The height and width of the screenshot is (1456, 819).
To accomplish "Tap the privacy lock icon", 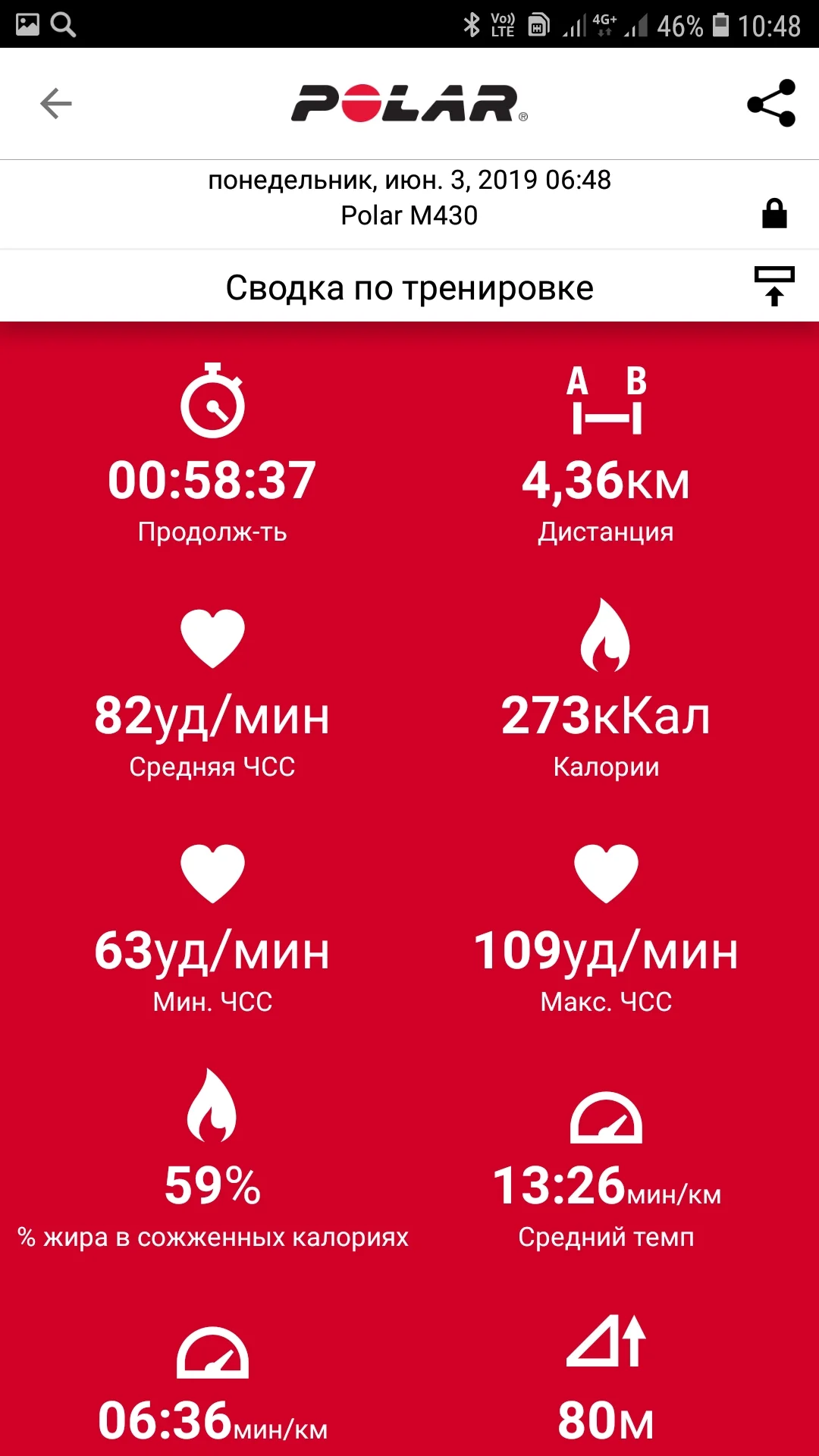I will point(774,213).
